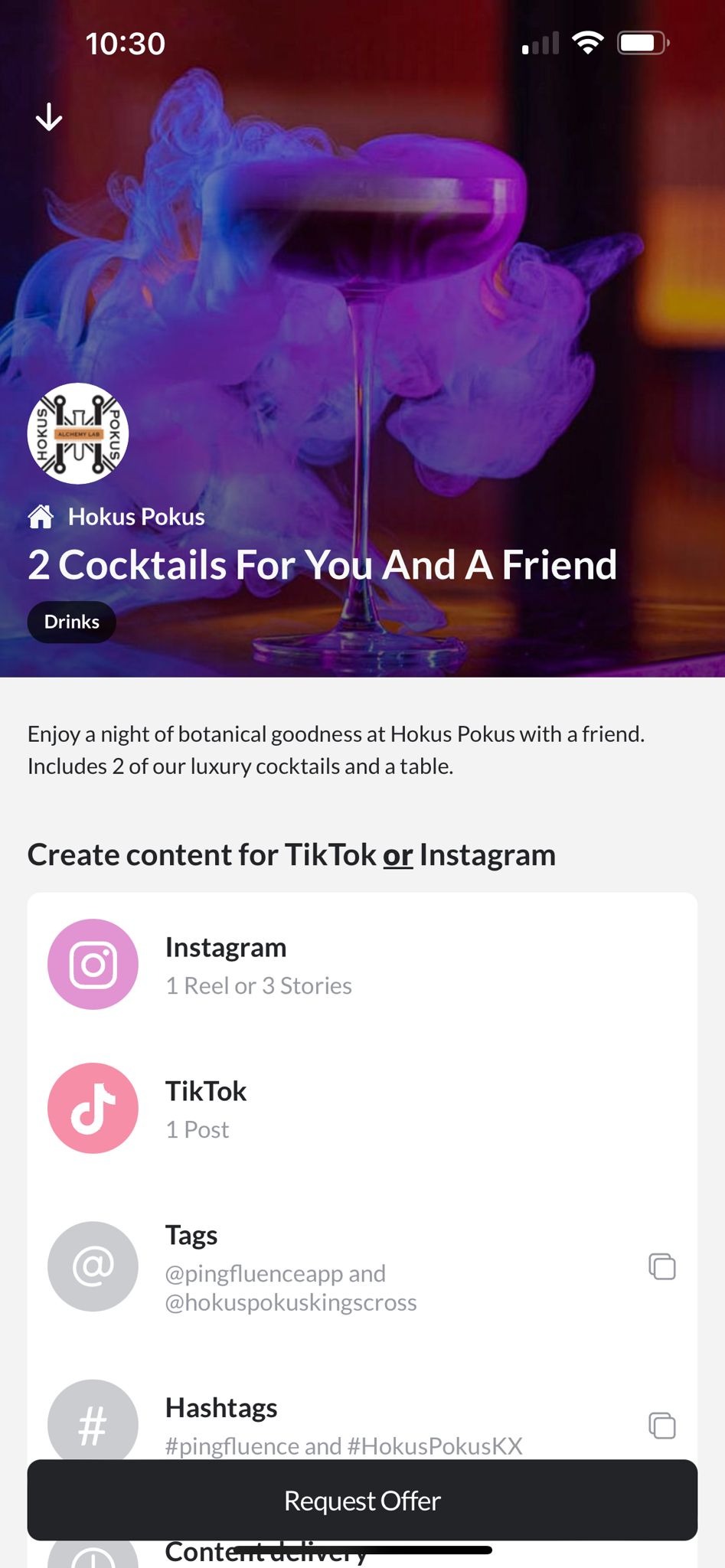
Task: Select the Drinks category chip
Action: pos(72,622)
